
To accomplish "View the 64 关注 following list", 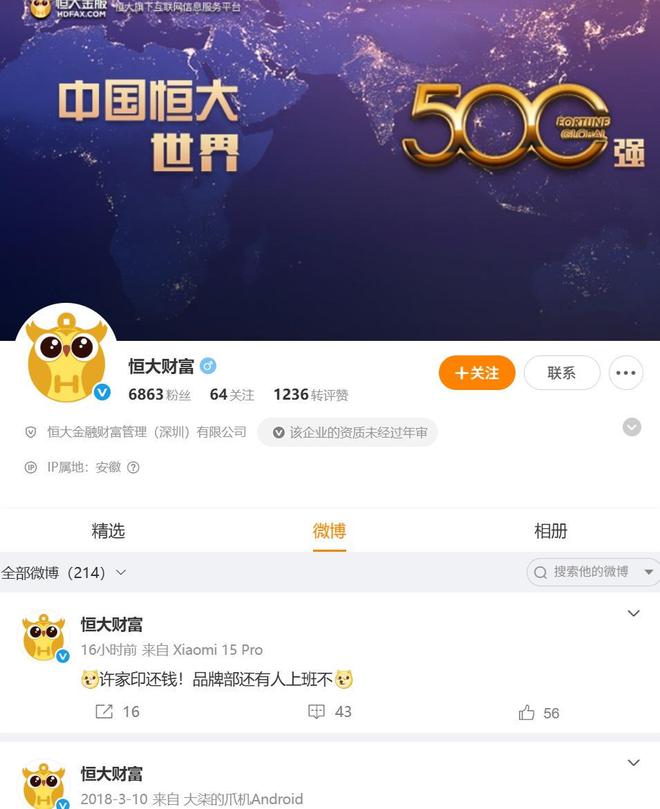I will click(231, 395).
